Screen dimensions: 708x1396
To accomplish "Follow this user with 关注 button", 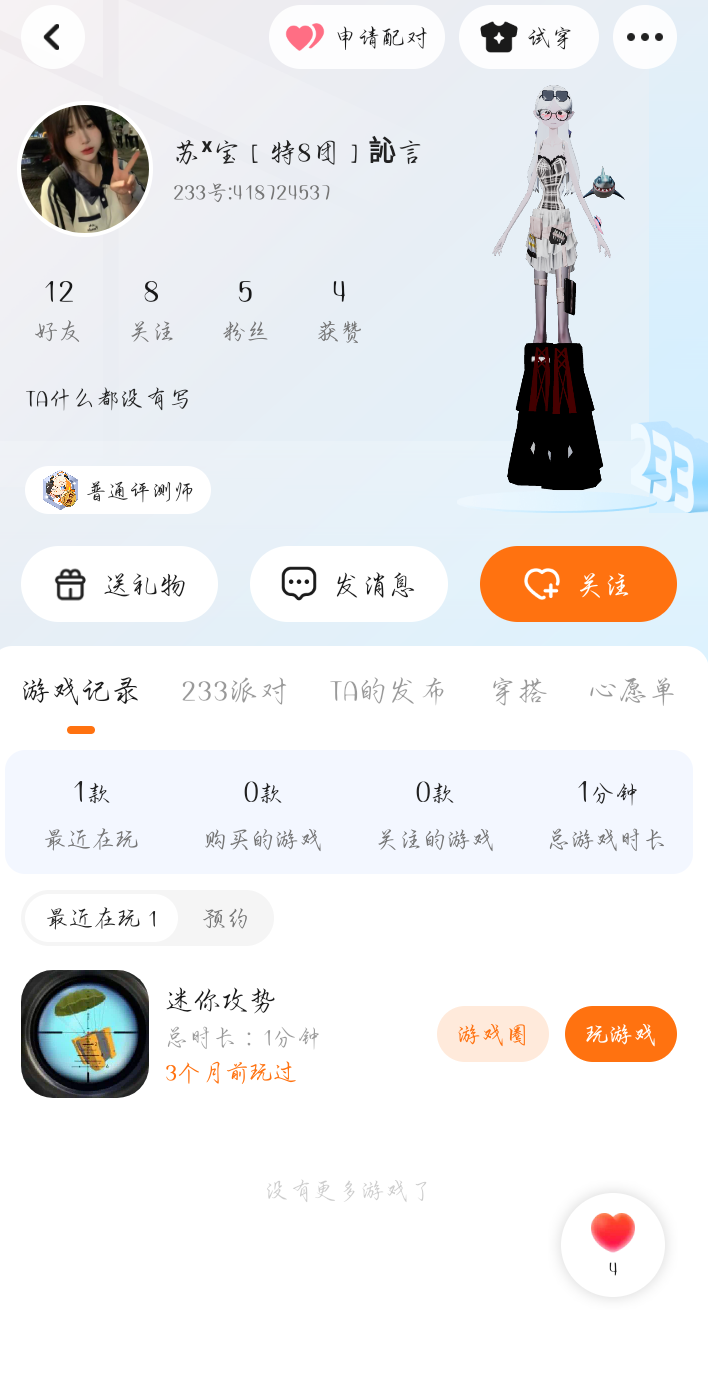I will [x=578, y=584].
